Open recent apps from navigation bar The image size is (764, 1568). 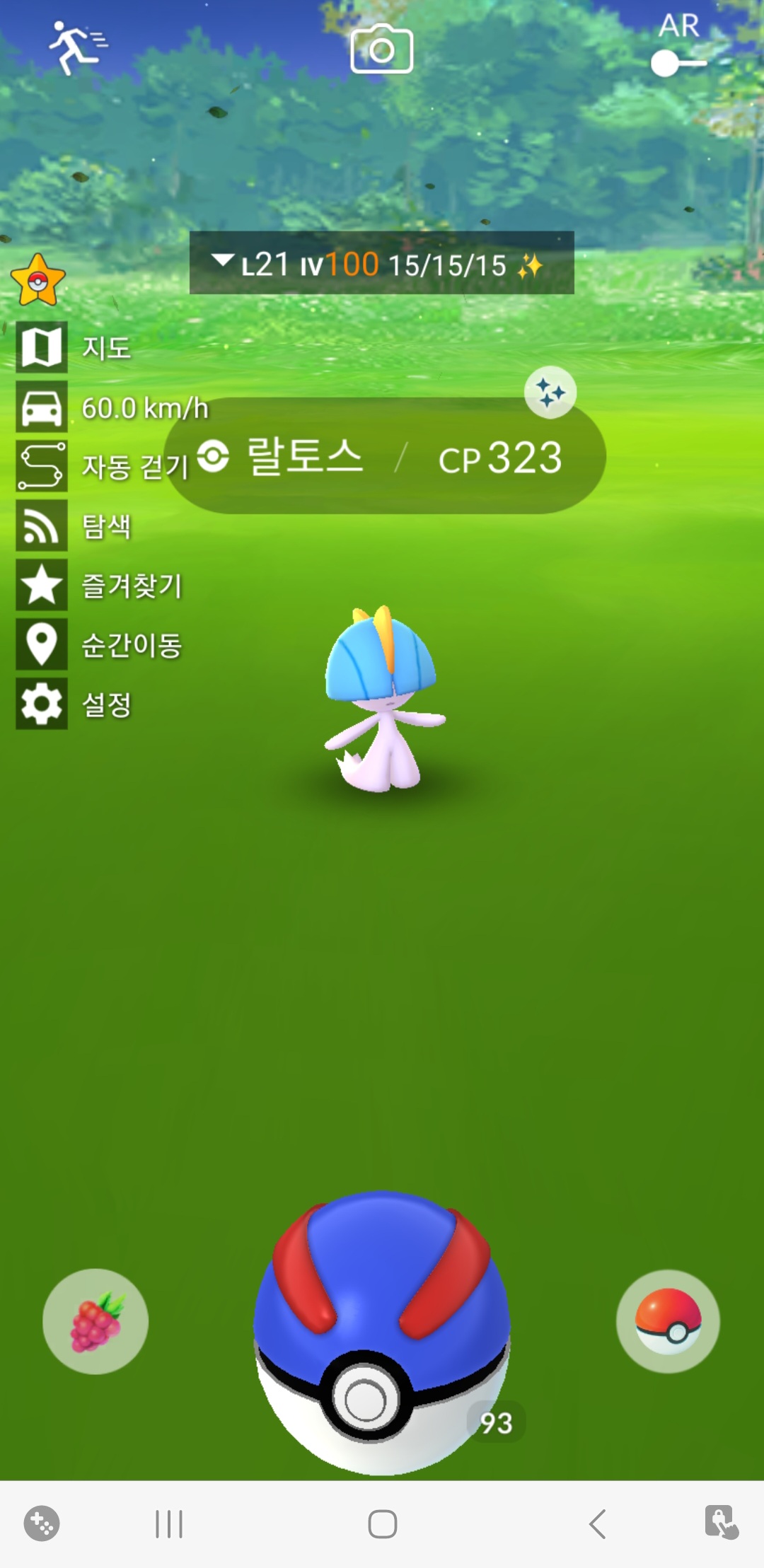click(x=169, y=1523)
